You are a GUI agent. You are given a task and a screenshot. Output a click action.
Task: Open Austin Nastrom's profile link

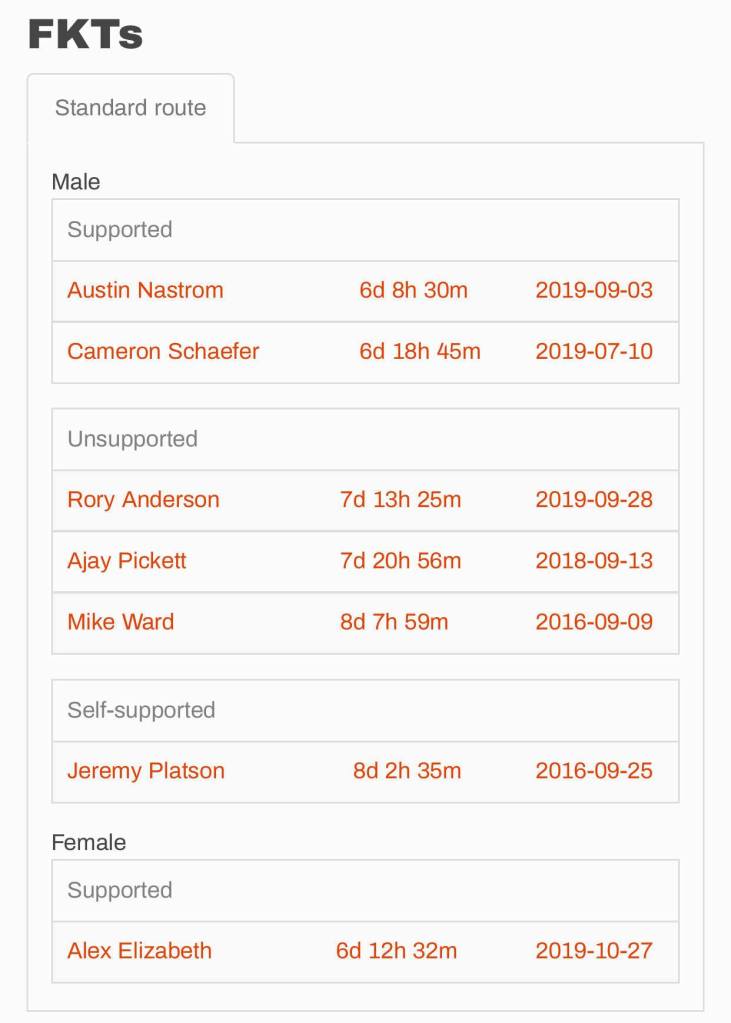(145, 291)
